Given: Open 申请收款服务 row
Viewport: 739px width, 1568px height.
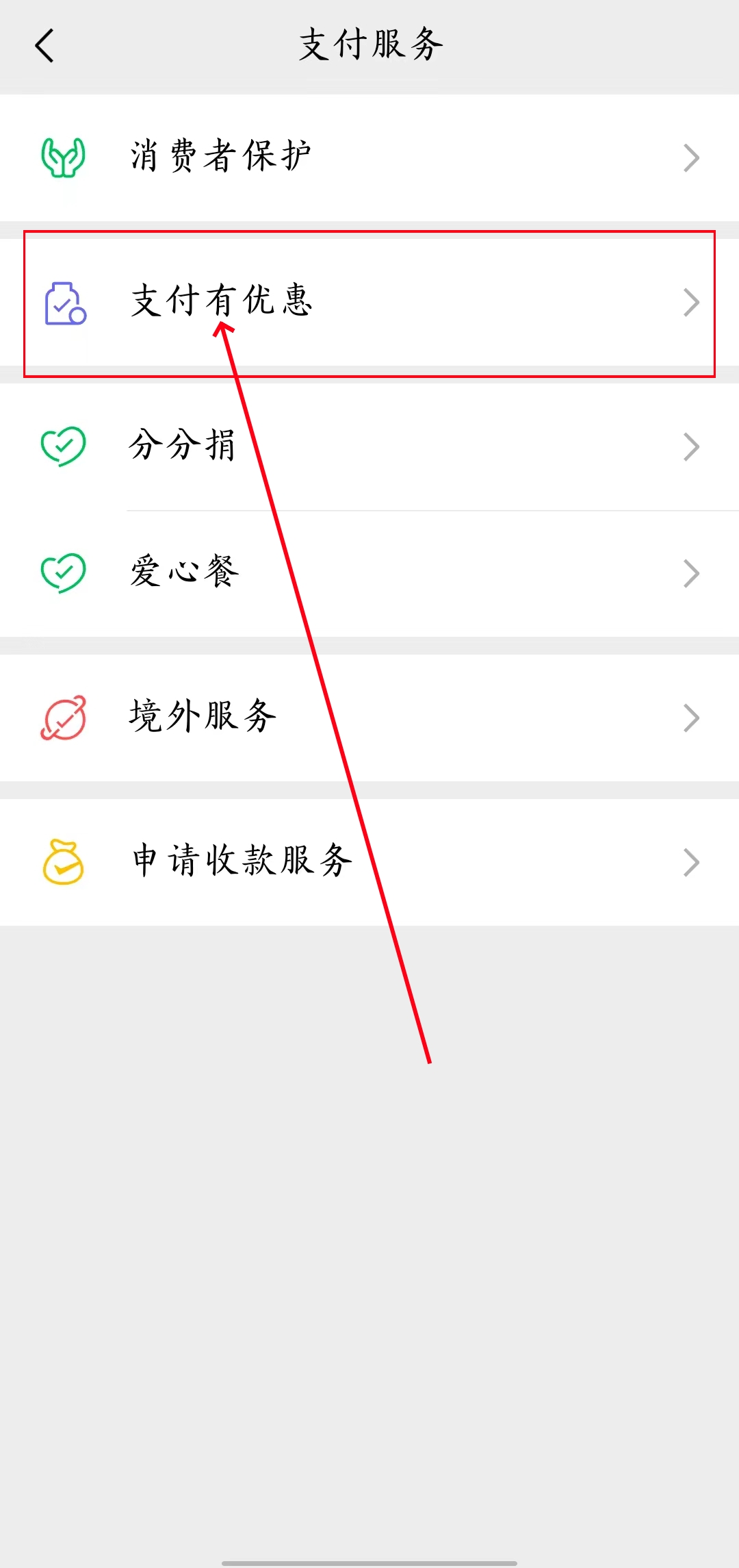Looking at the screenshot, I should click(x=369, y=862).
